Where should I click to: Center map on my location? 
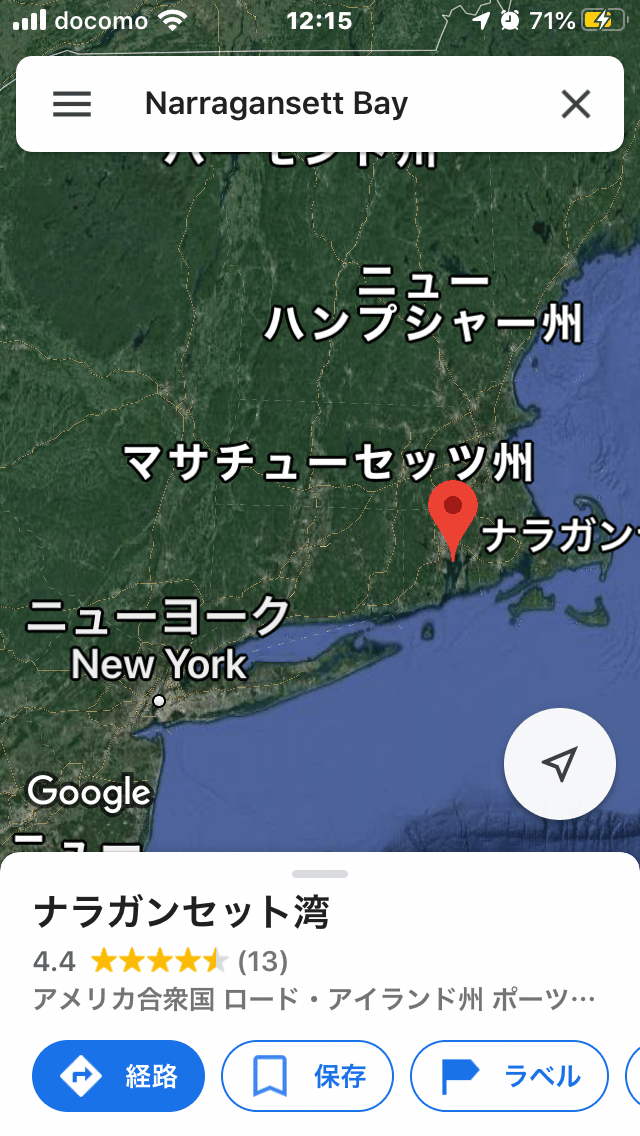pos(560,764)
